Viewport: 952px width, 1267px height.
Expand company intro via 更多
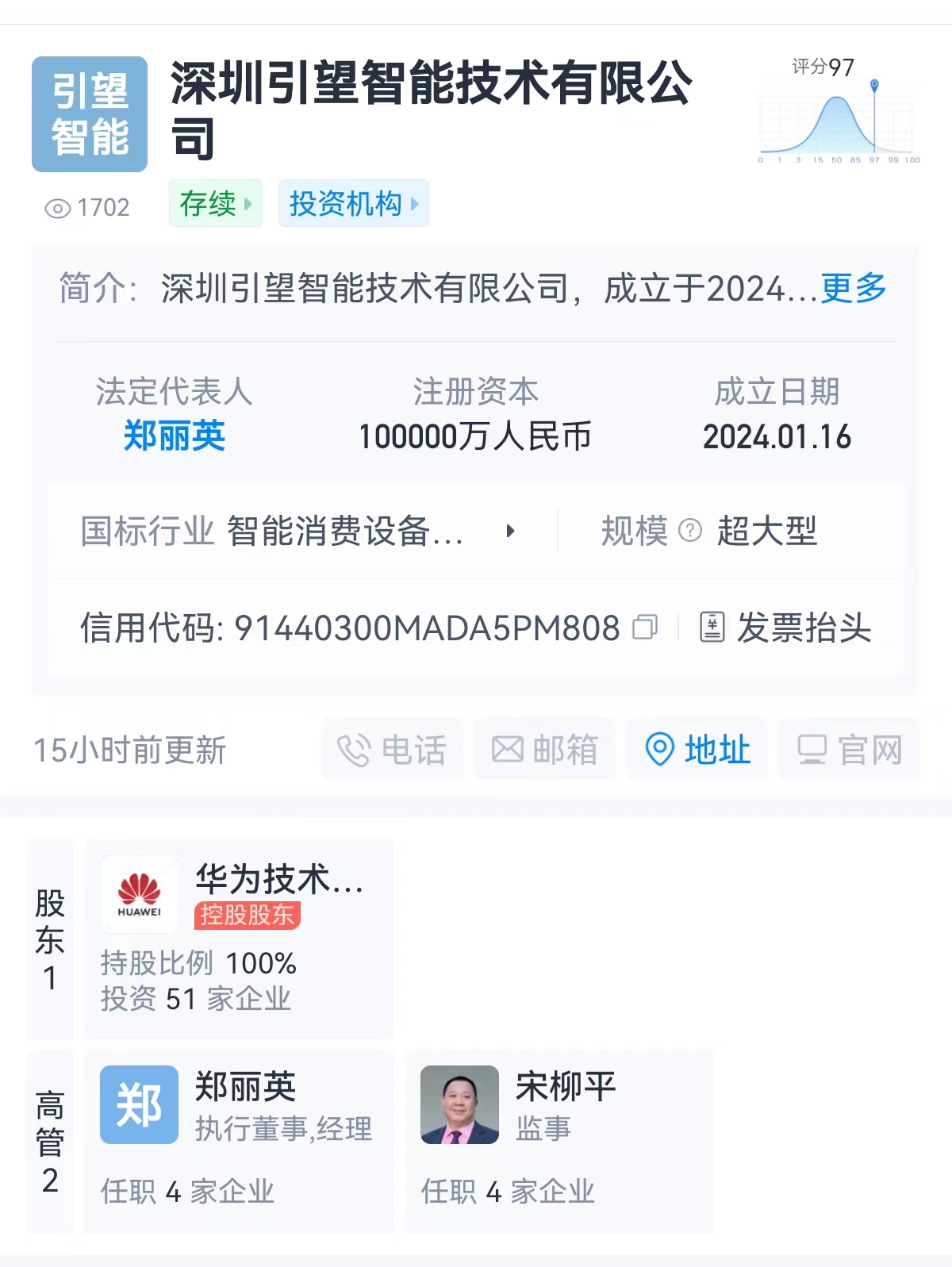coord(853,288)
